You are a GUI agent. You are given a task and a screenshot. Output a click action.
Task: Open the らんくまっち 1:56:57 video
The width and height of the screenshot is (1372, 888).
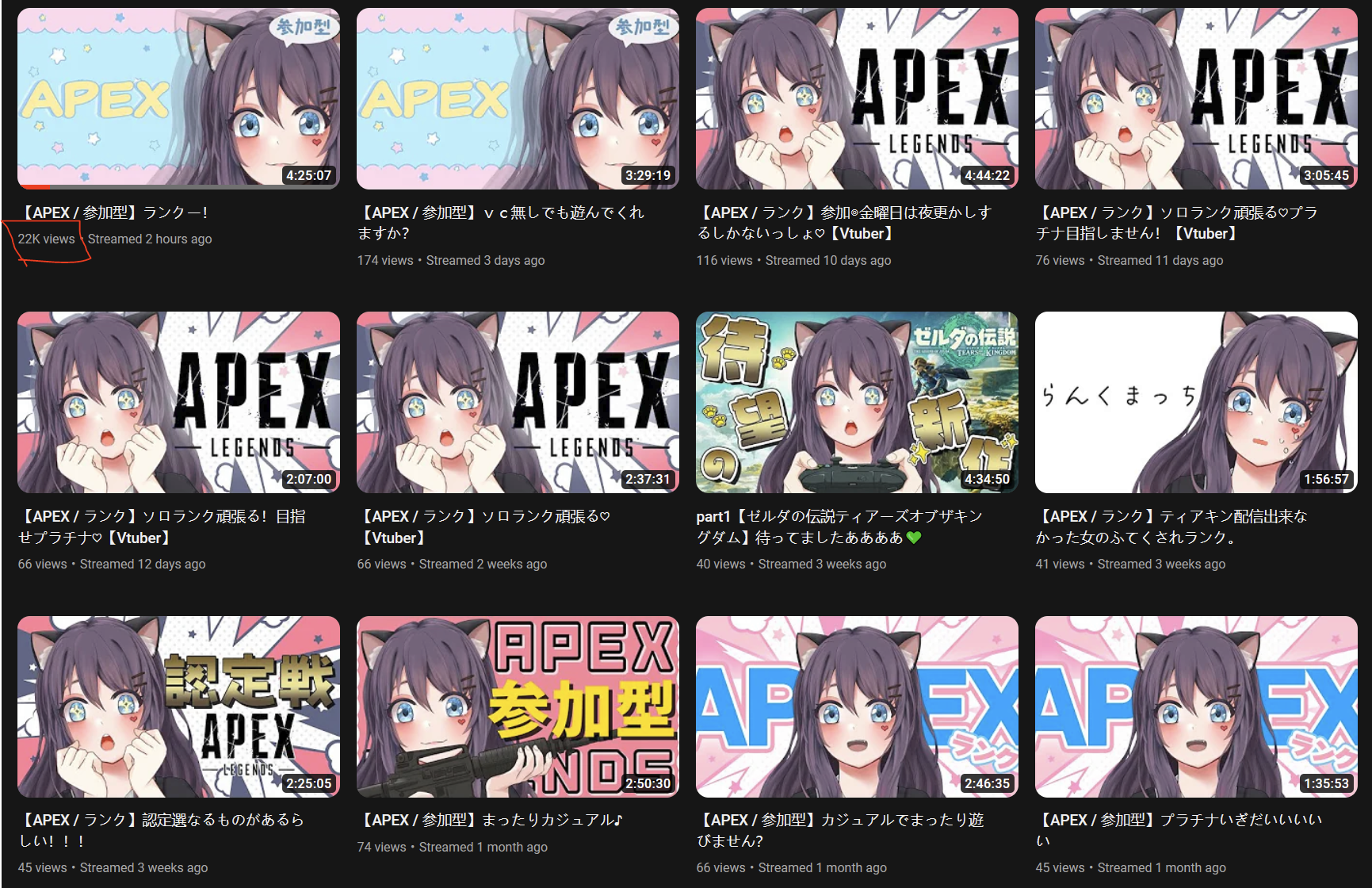tap(1196, 402)
